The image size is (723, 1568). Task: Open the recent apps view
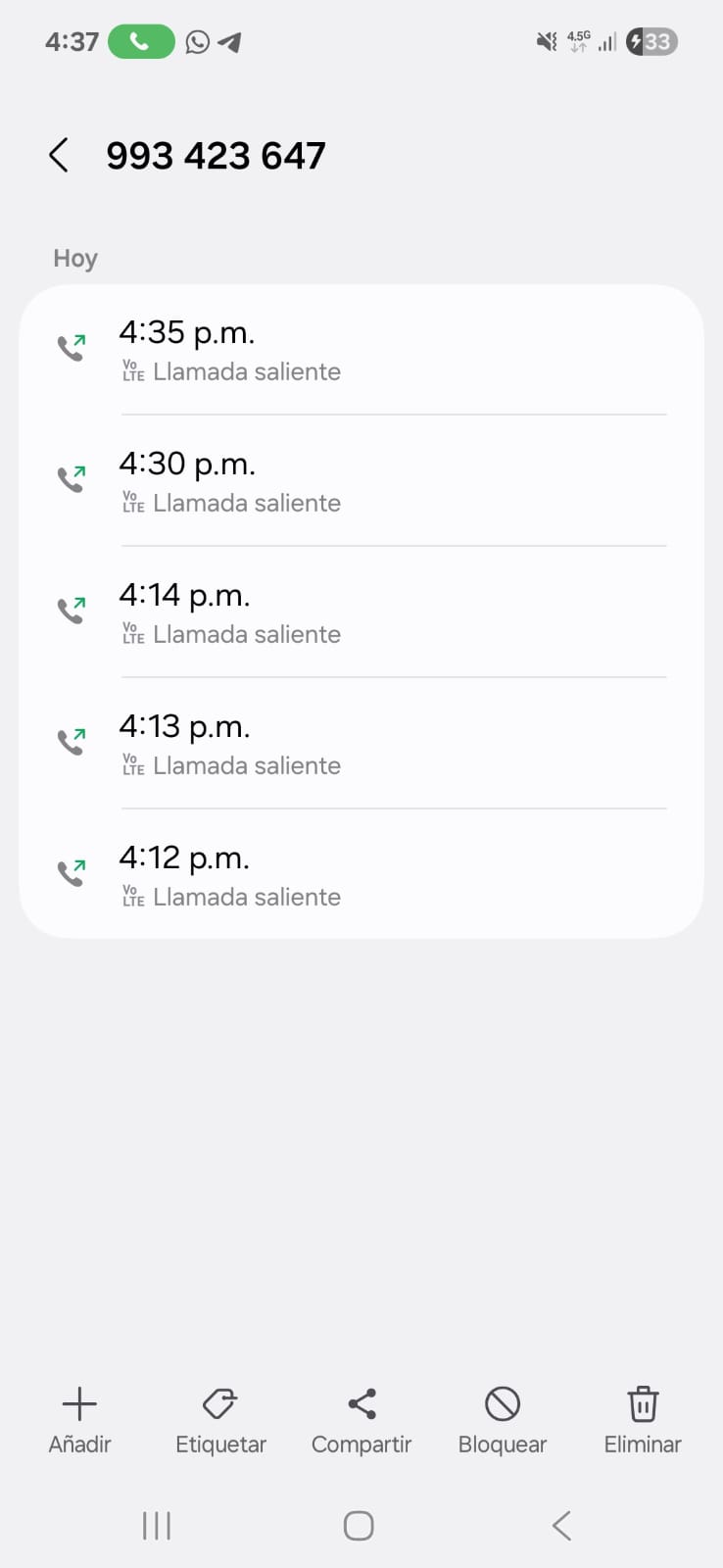pyautogui.click(x=157, y=1526)
